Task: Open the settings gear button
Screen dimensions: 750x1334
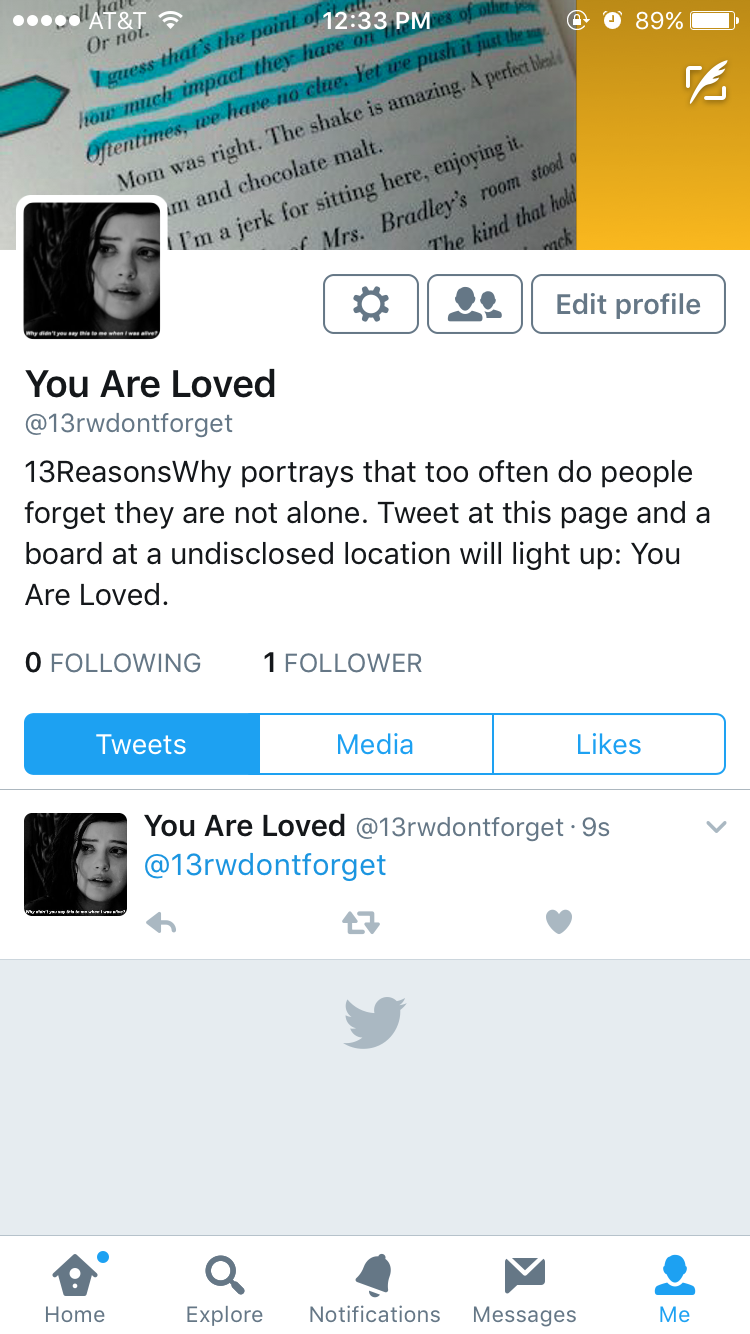Action: click(371, 304)
